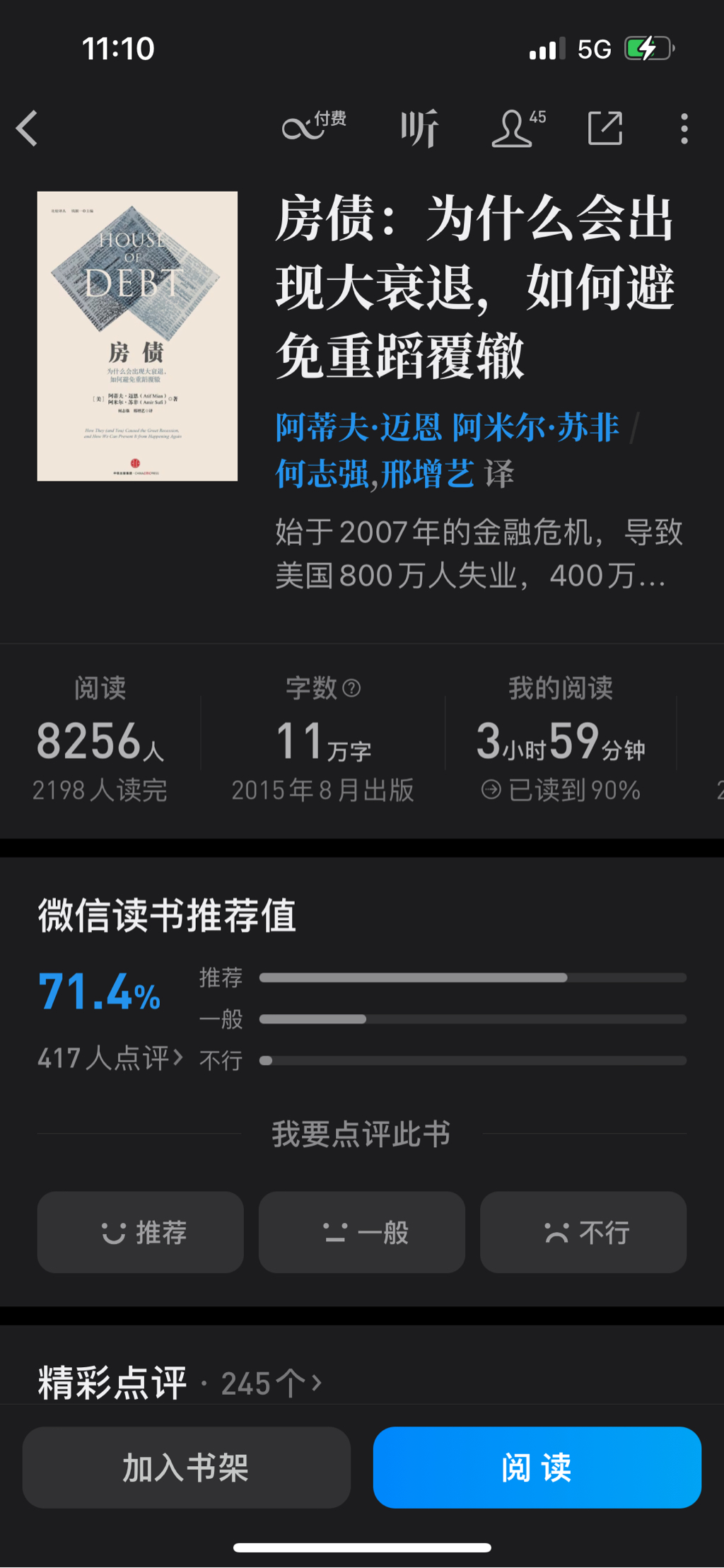Start listening with the 听 audio icon
Viewport: 724px width, 1568px height.
pyautogui.click(x=419, y=129)
